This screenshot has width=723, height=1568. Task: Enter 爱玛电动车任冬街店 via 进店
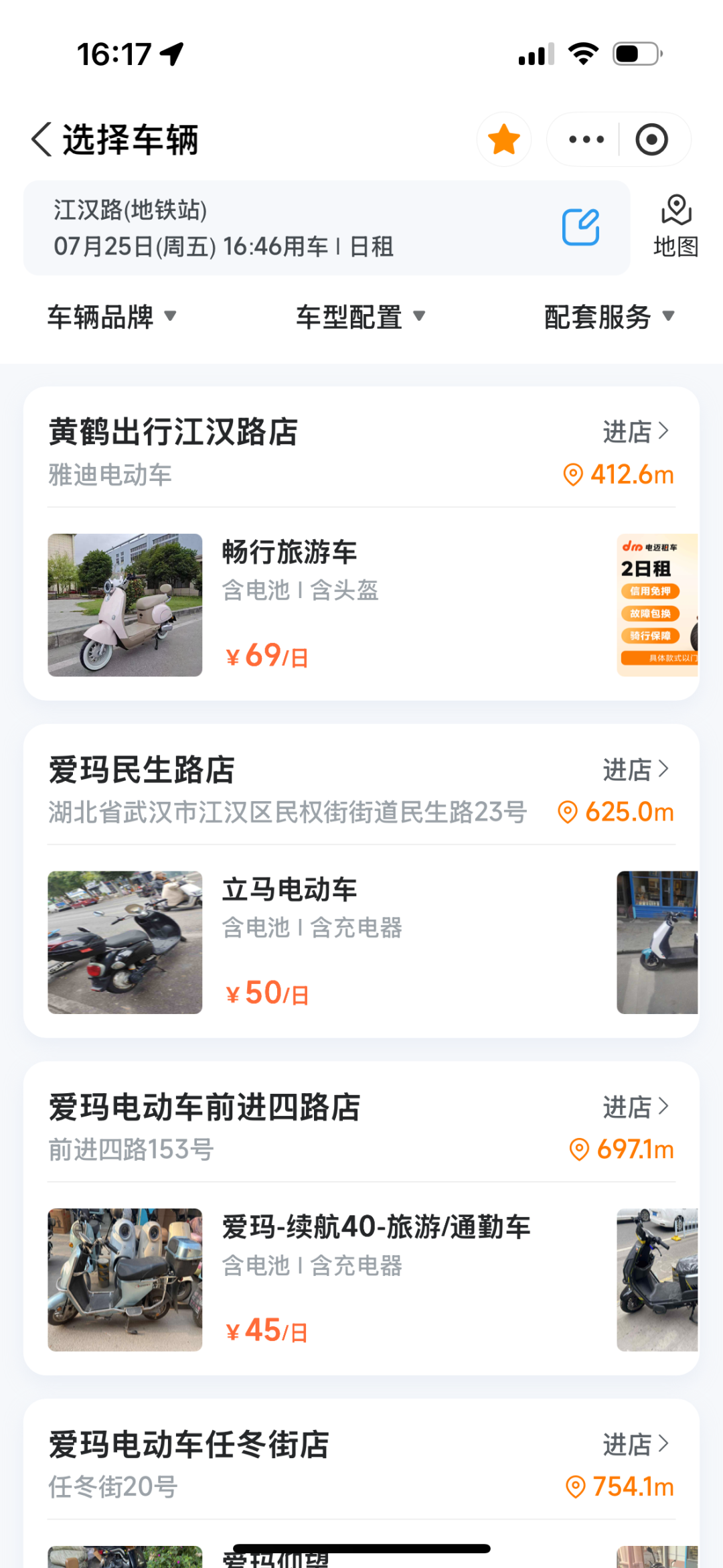click(635, 1445)
